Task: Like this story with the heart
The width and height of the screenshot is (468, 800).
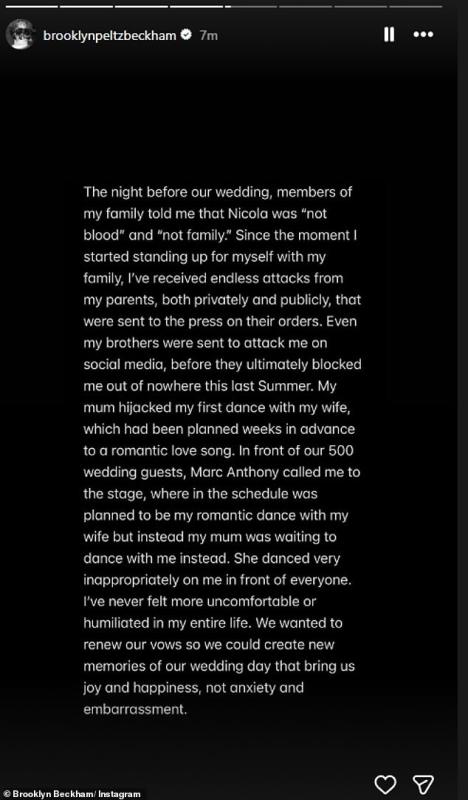Action: [x=386, y=783]
